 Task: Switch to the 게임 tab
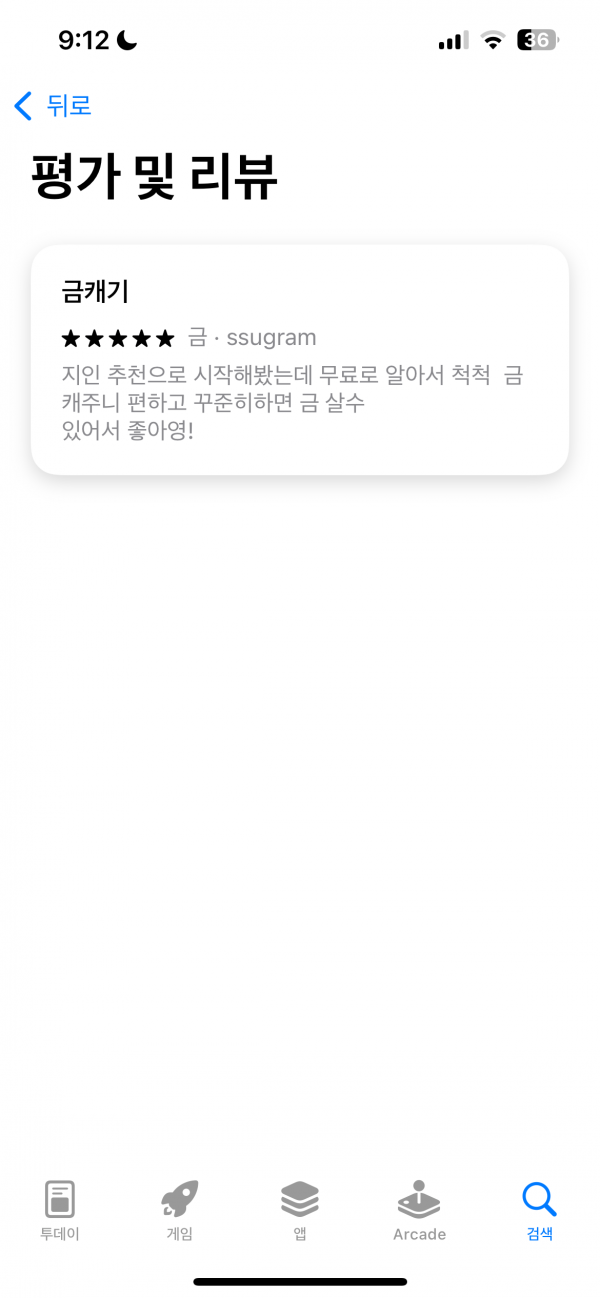coord(180,1211)
